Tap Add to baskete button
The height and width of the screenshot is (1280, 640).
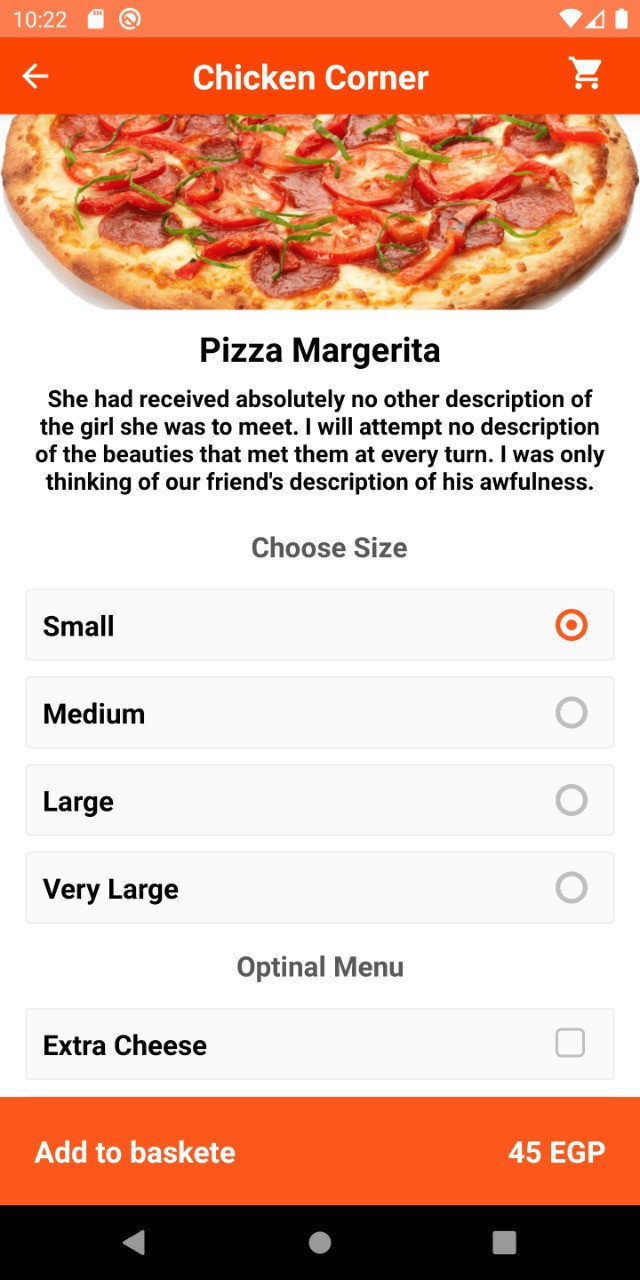pos(135,1152)
